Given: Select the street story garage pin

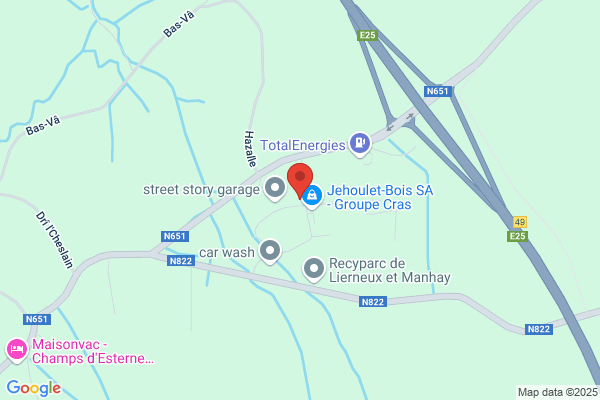Looking at the screenshot, I should 275,189.
